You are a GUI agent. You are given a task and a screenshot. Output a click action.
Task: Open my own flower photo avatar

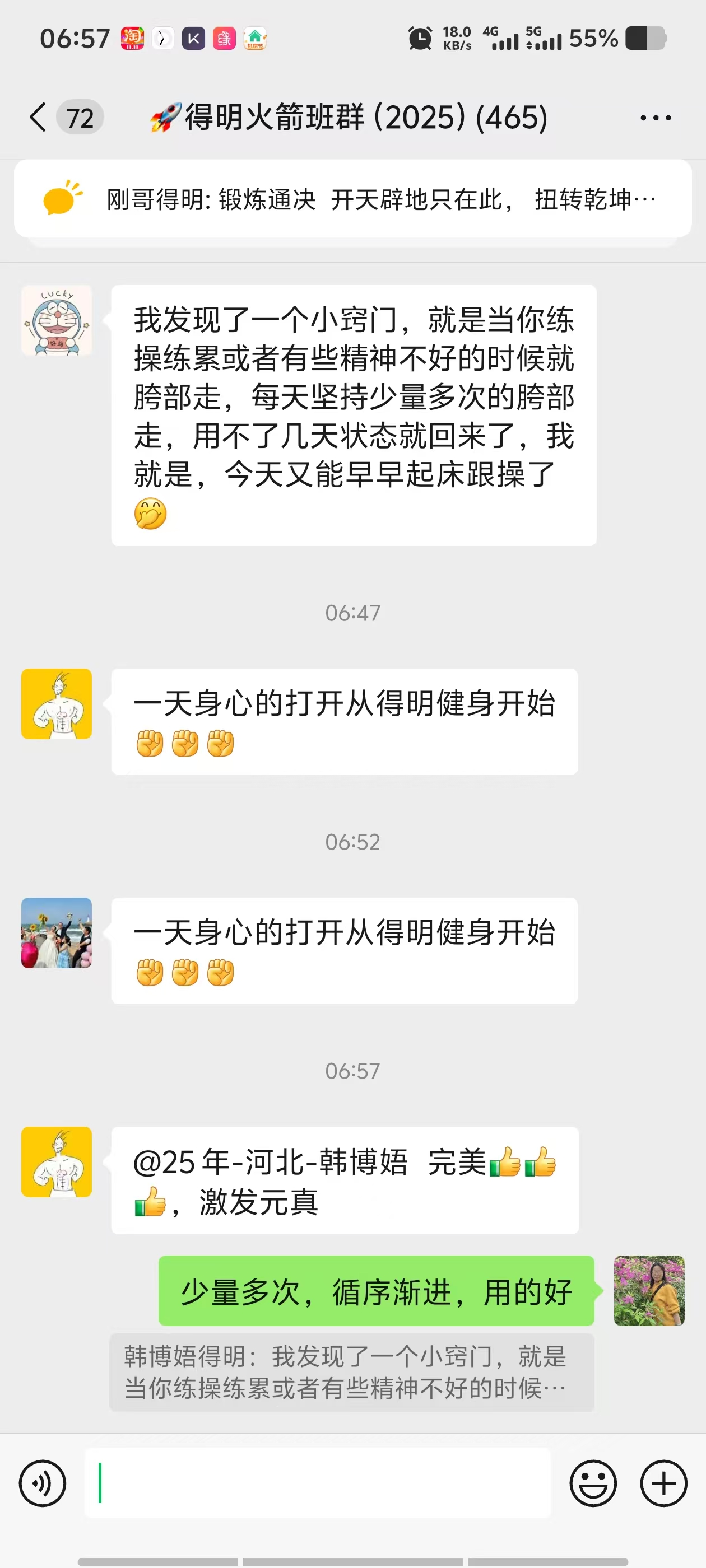click(649, 1290)
